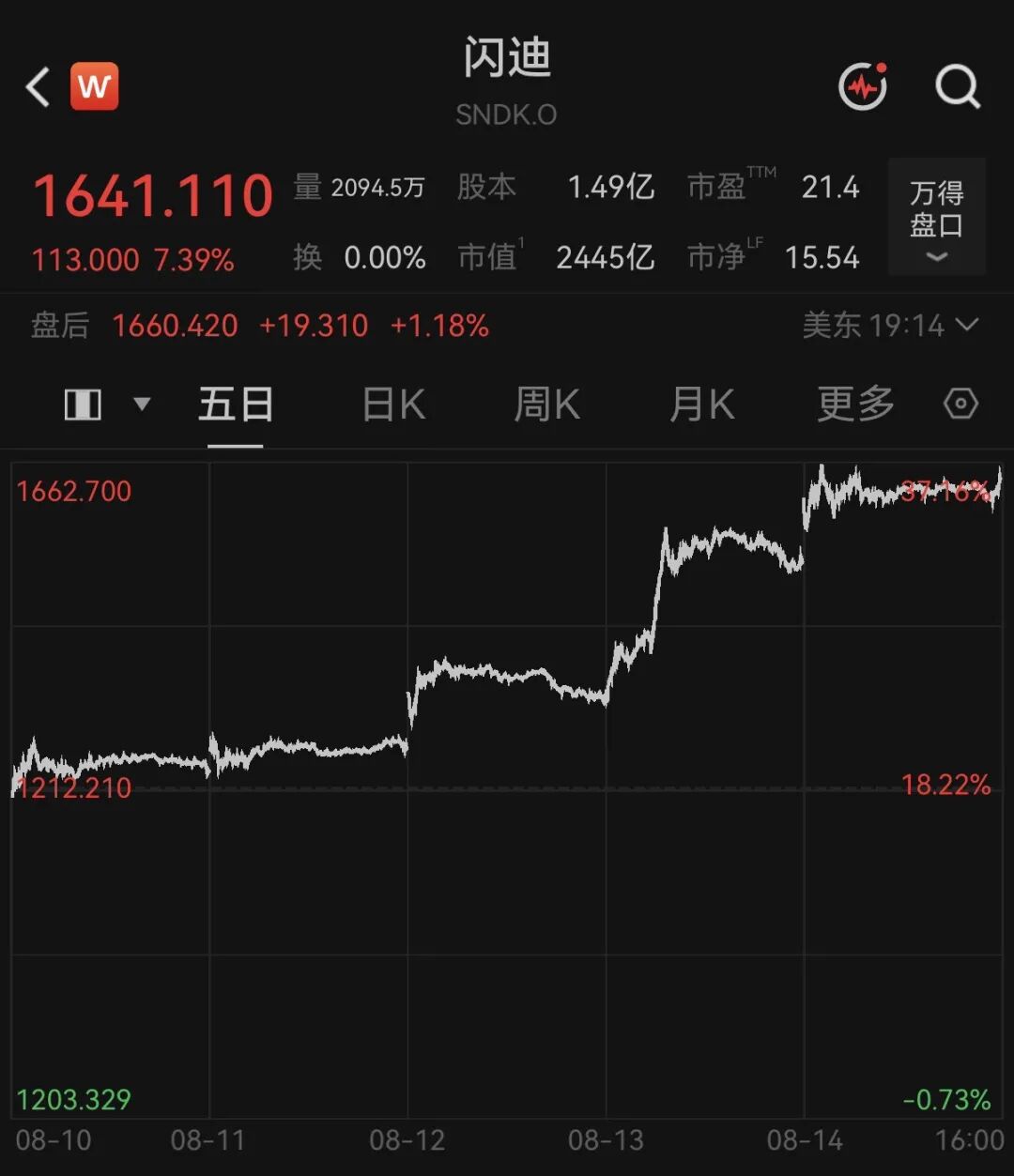Open the 美东 19:14 time dropdown
The image size is (1014, 1176).
pos(890,326)
